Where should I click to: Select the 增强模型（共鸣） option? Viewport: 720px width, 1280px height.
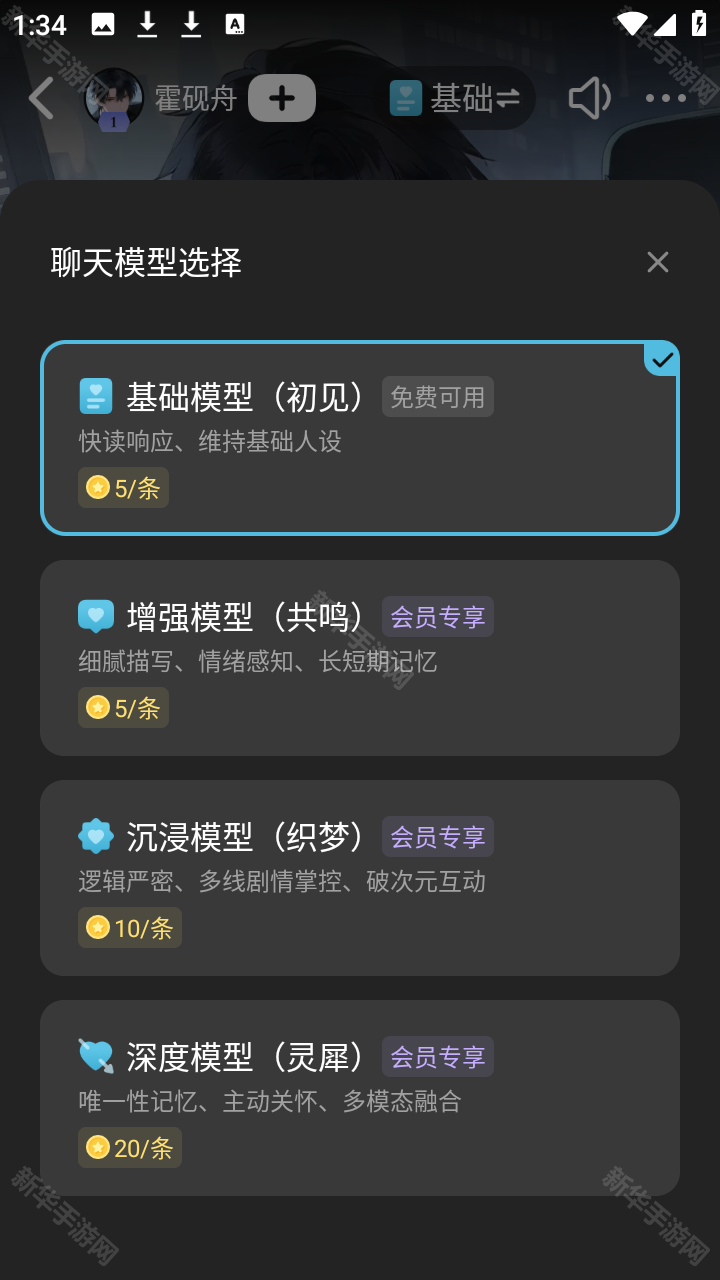360,656
